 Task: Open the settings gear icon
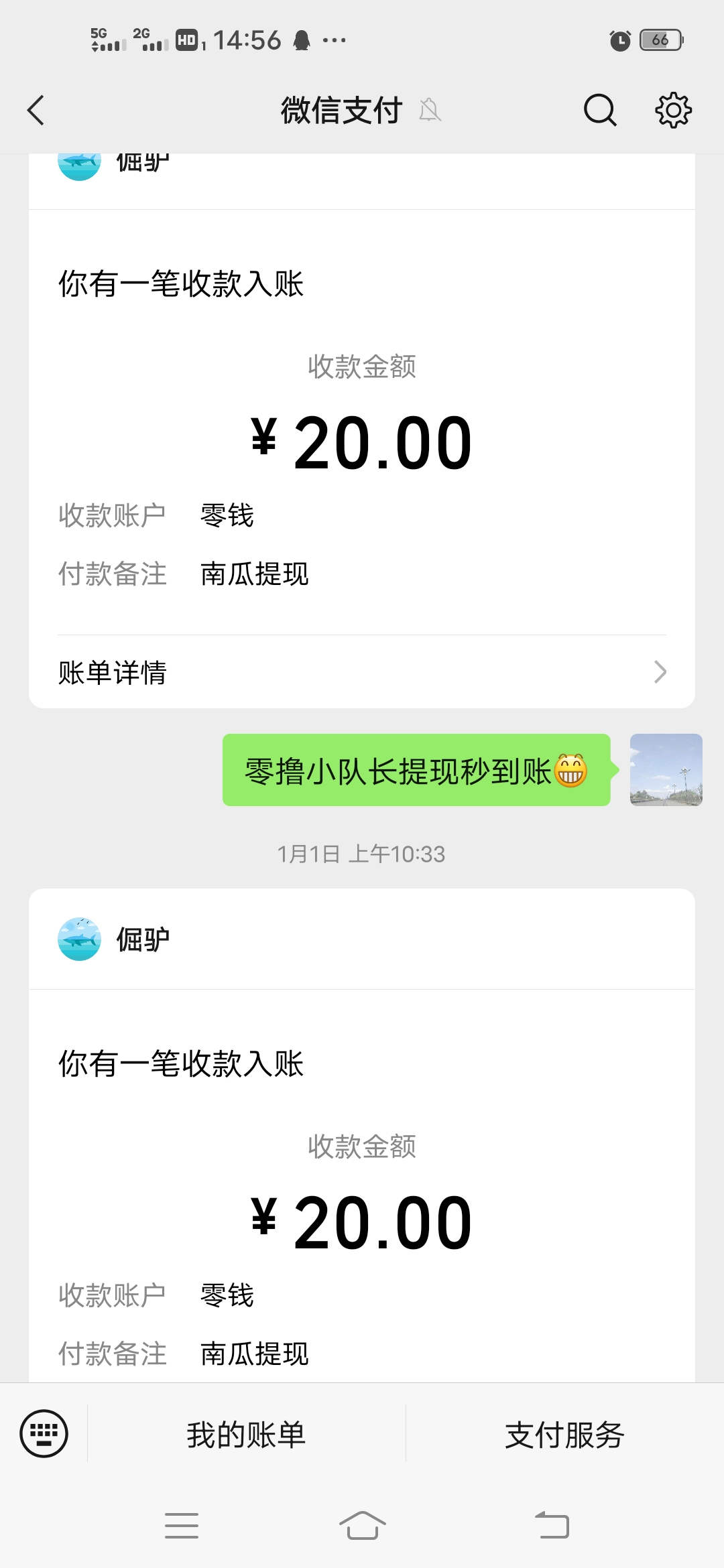pos(673,111)
